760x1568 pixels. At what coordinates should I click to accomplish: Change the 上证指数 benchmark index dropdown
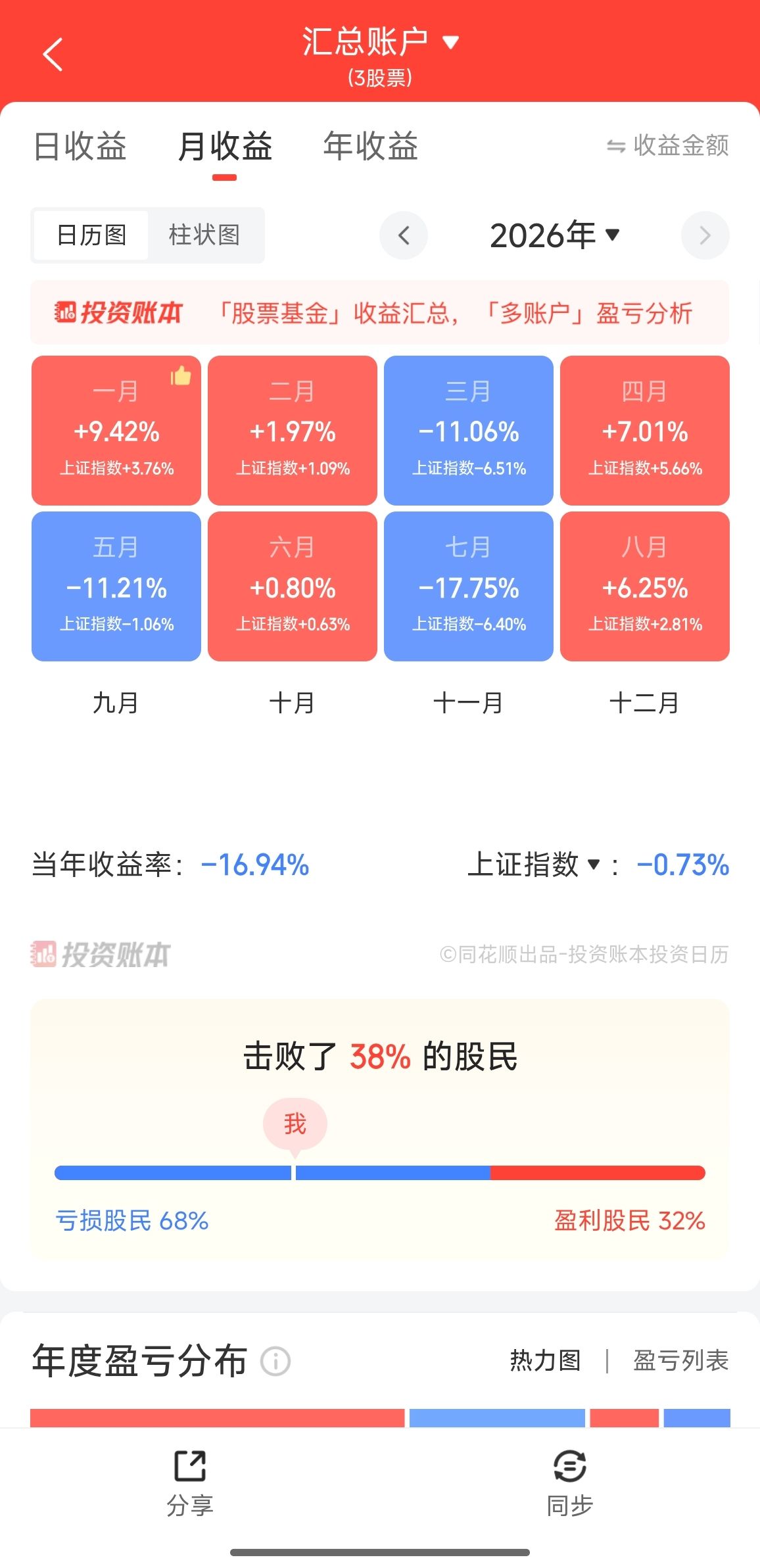[534, 865]
